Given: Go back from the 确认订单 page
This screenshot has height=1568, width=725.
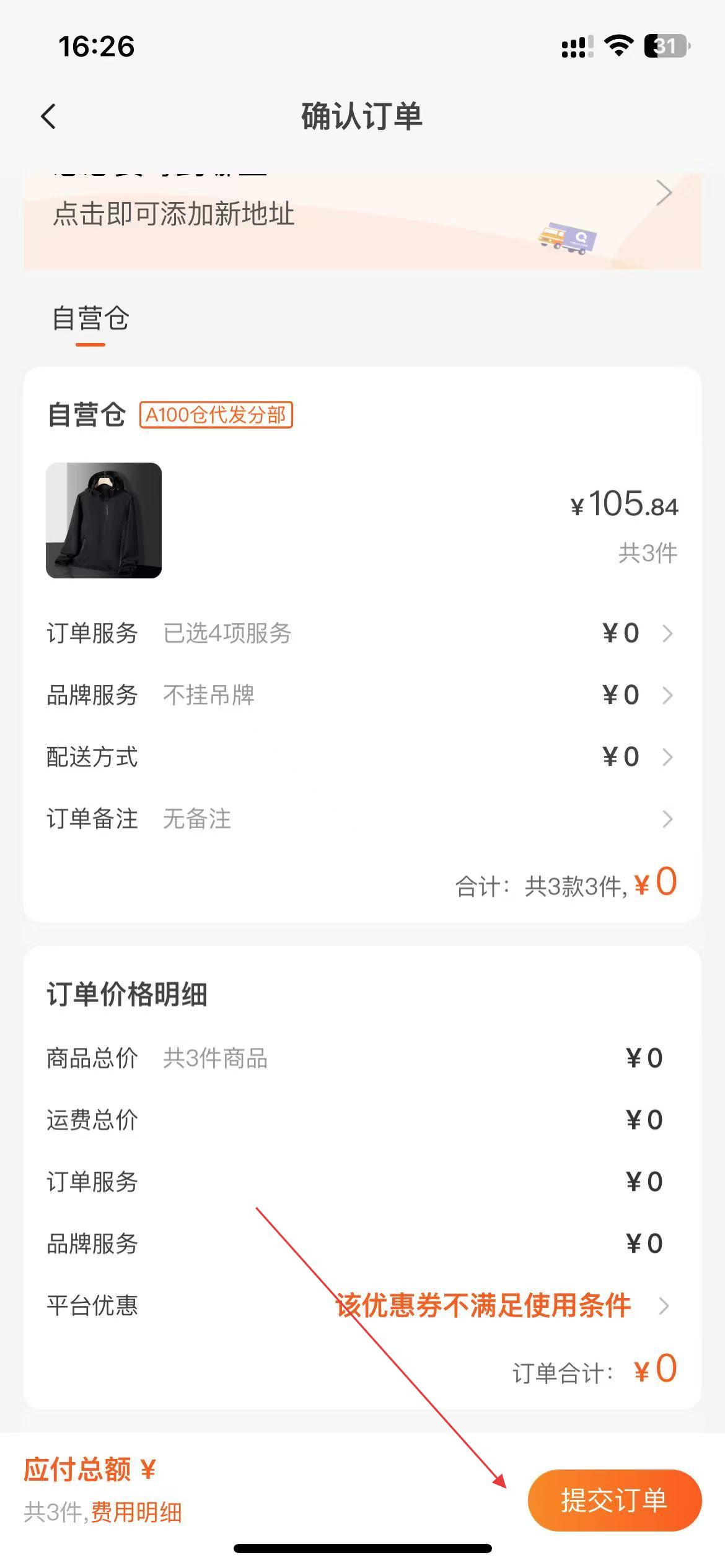Looking at the screenshot, I should point(48,116).
